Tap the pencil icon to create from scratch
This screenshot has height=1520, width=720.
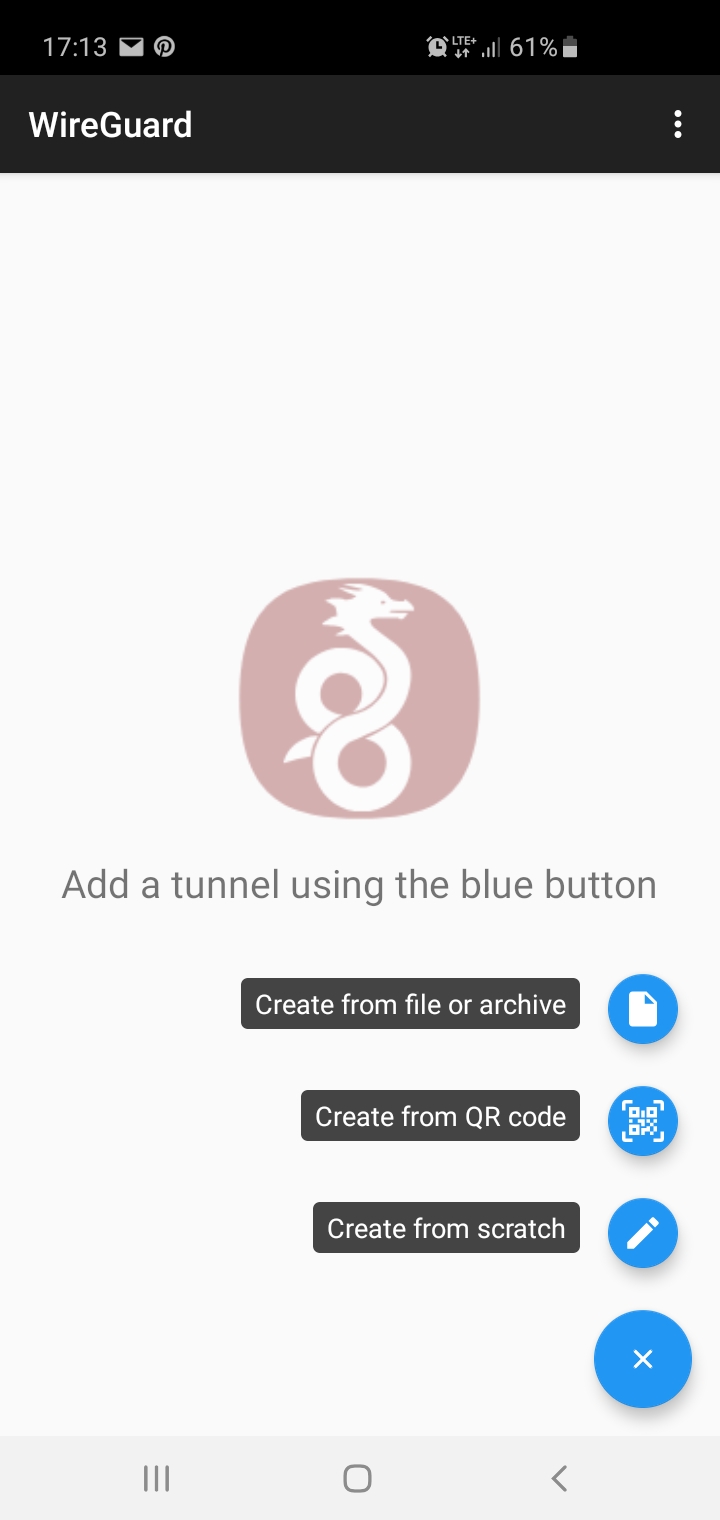[x=643, y=1233]
